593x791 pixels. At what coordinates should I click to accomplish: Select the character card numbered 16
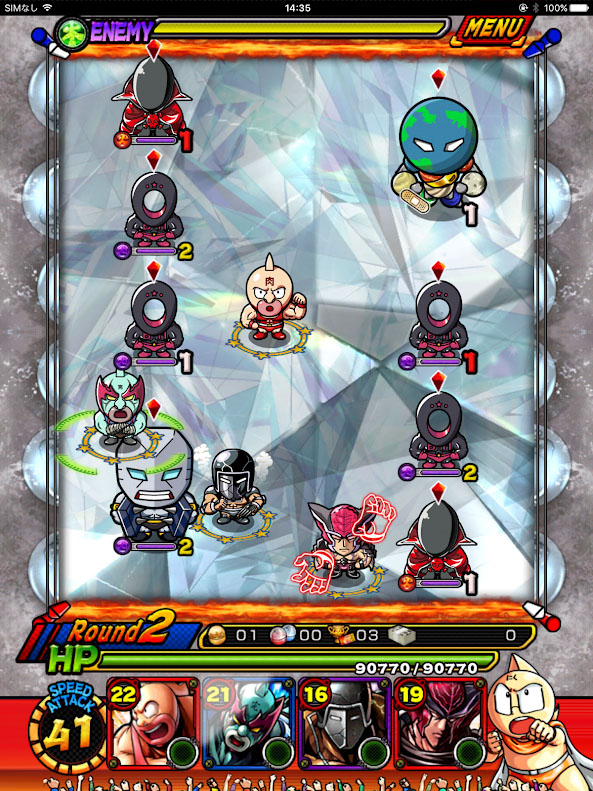point(344,723)
